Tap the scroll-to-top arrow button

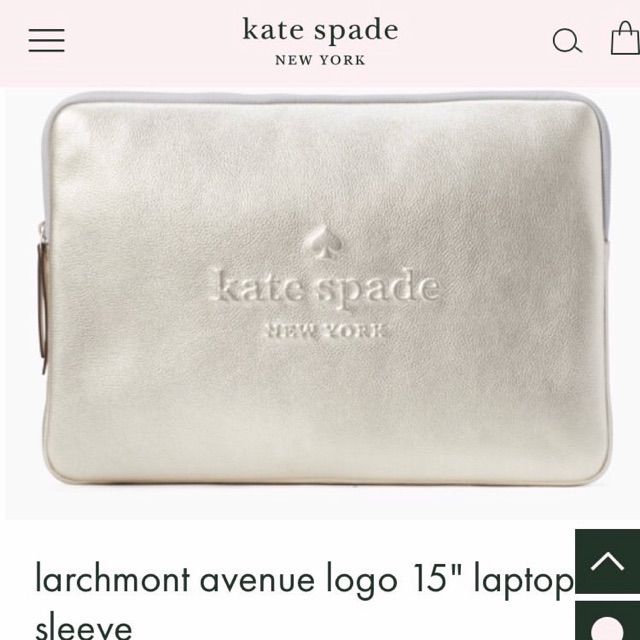pyautogui.click(x=607, y=561)
